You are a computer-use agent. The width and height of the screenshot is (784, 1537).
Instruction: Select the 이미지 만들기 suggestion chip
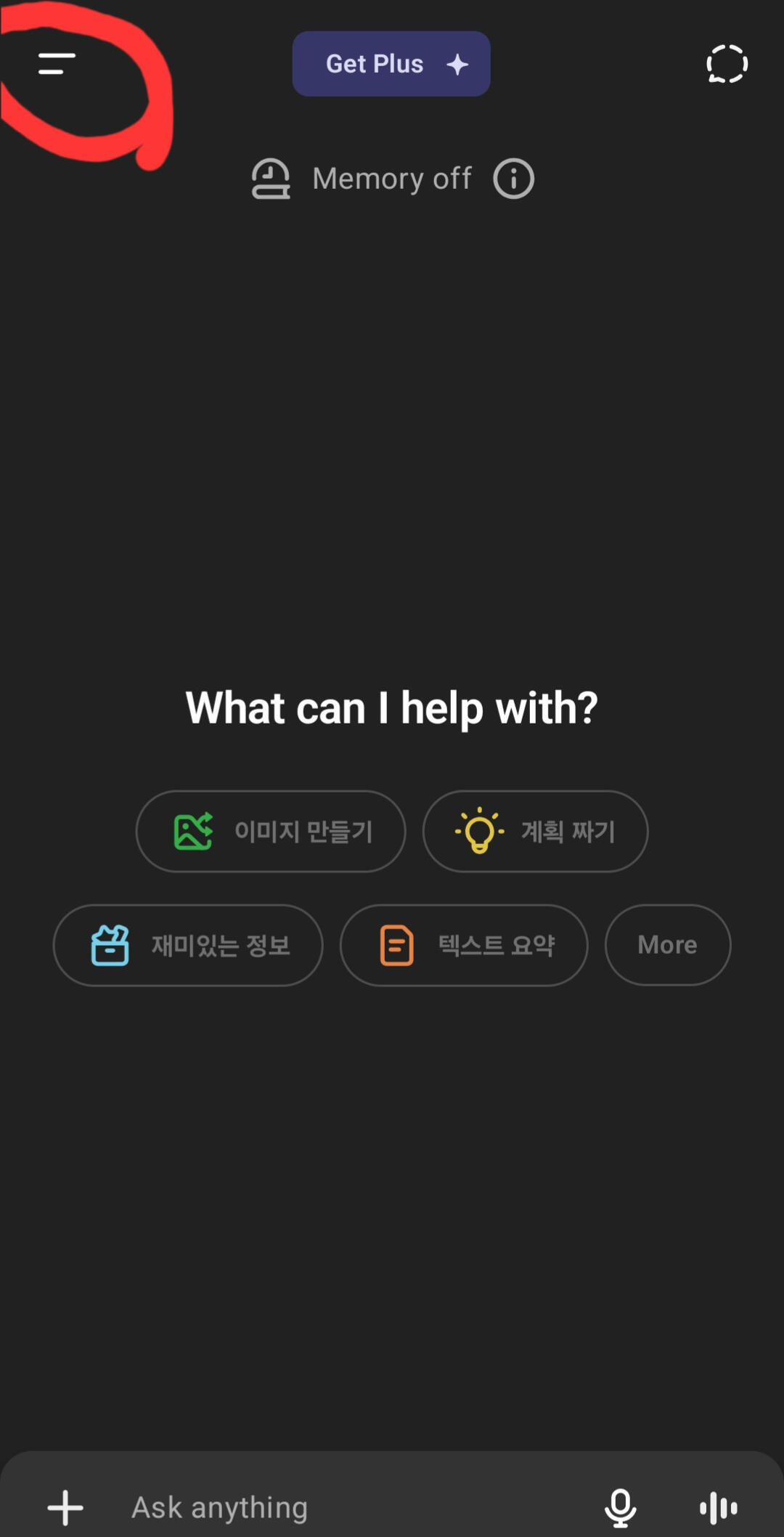pyautogui.click(x=270, y=831)
